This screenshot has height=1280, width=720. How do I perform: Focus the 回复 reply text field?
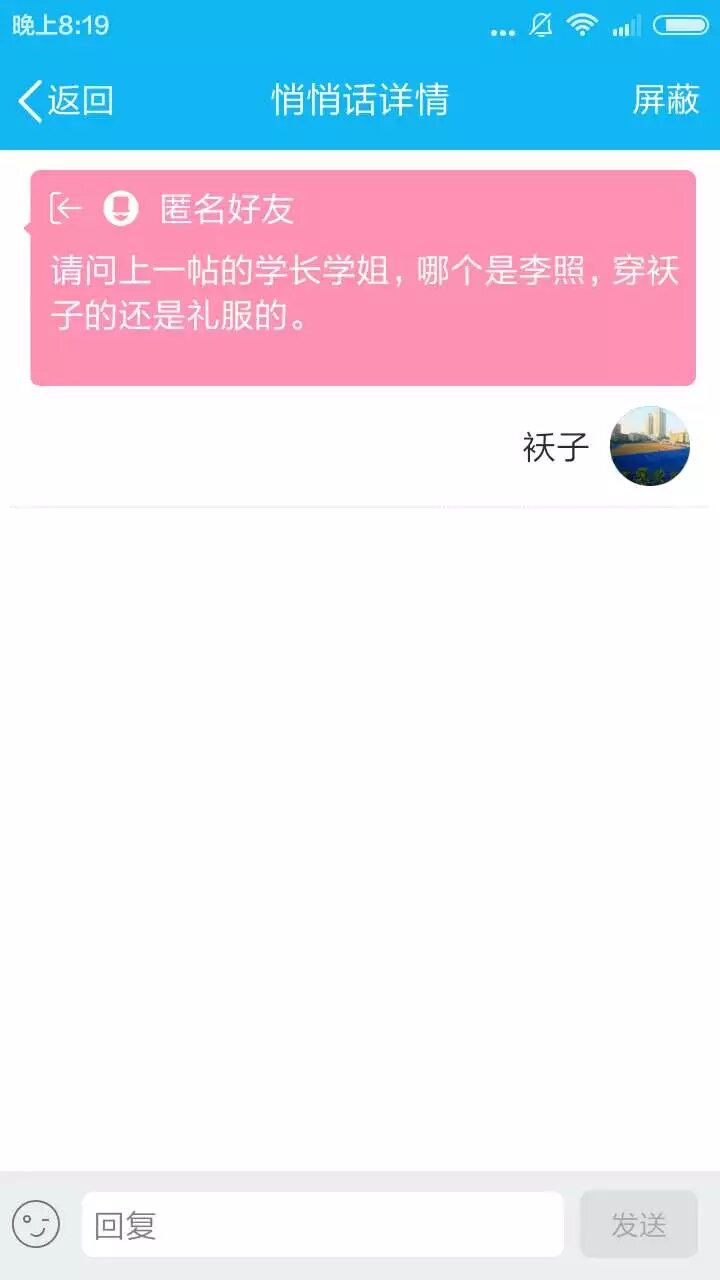tap(322, 1224)
